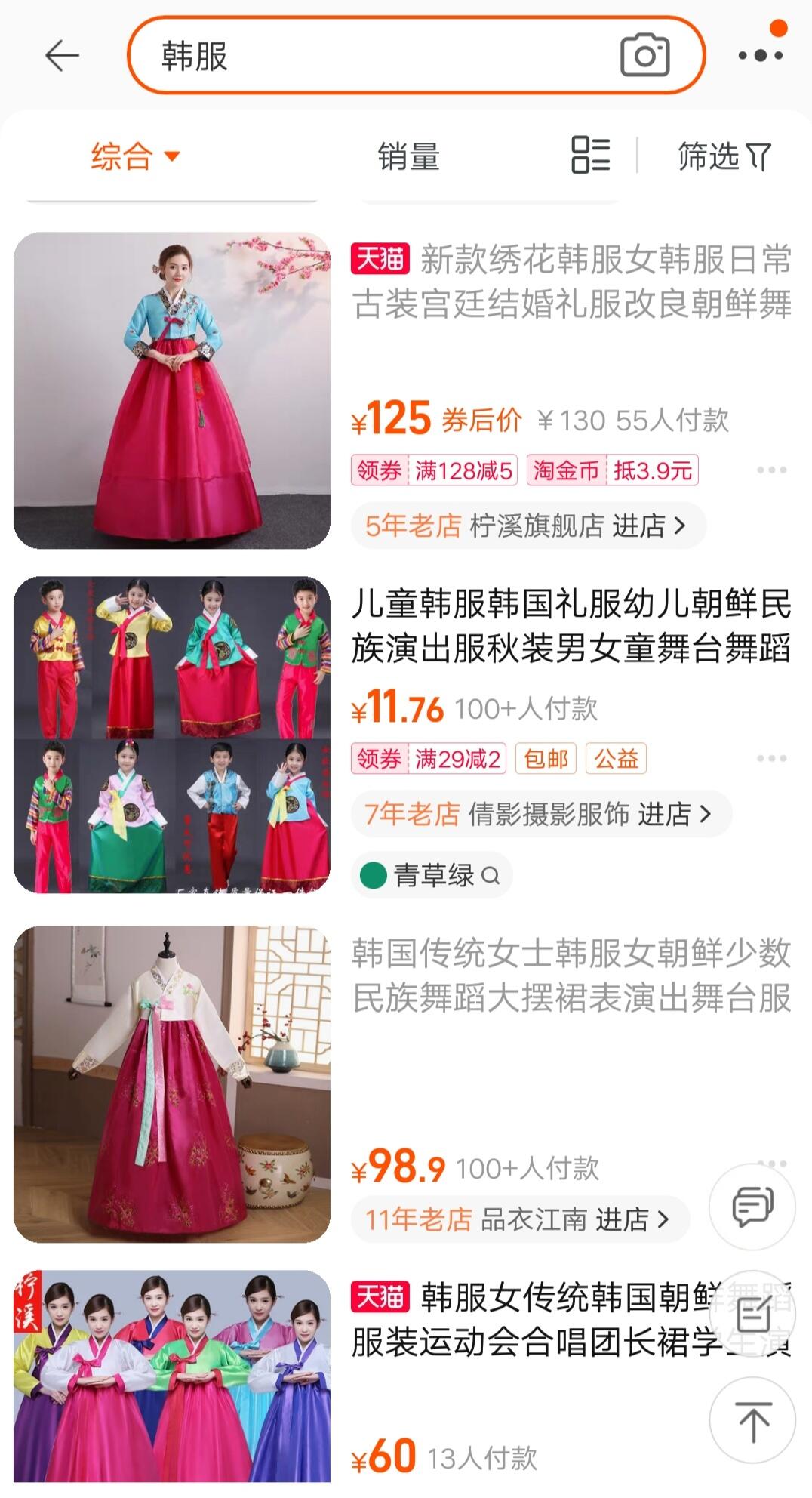Go back using the arrow icon
Viewport: 812px width, 1498px height.
point(62,56)
